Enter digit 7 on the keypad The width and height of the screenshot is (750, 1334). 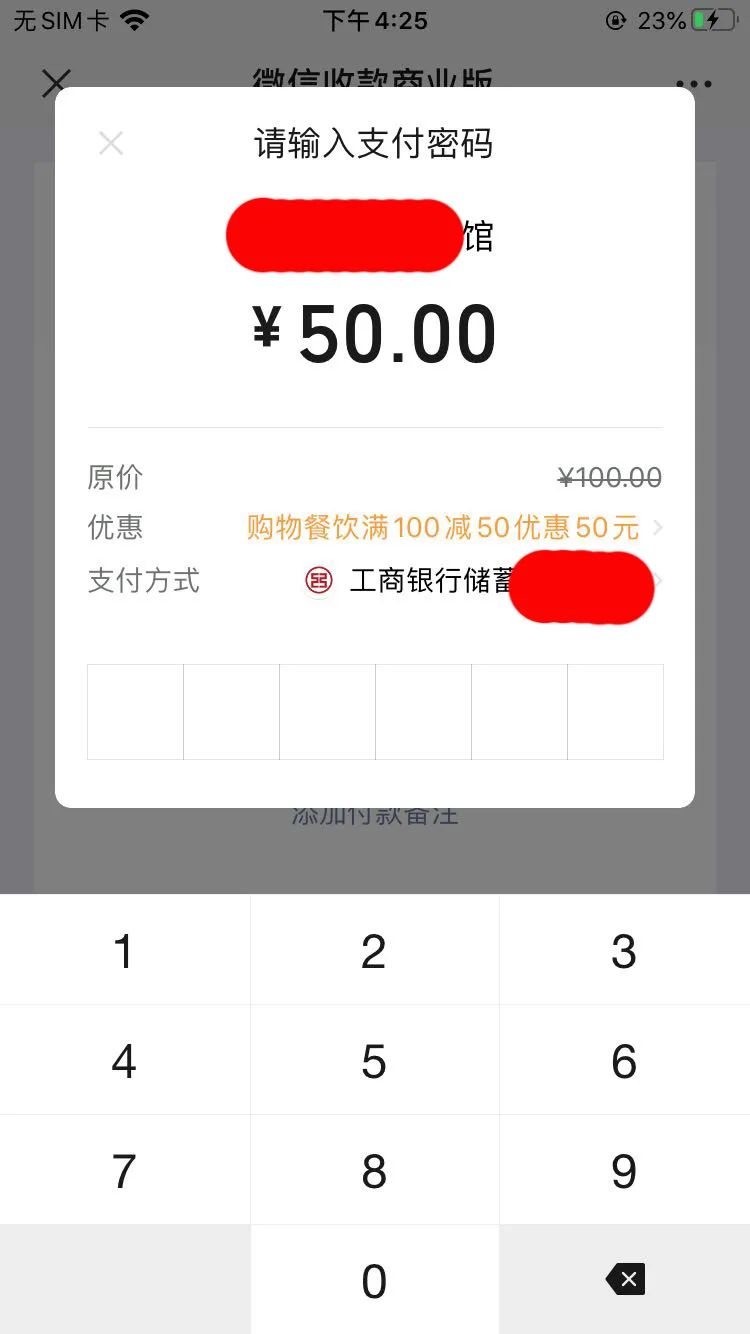(124, 1170)
